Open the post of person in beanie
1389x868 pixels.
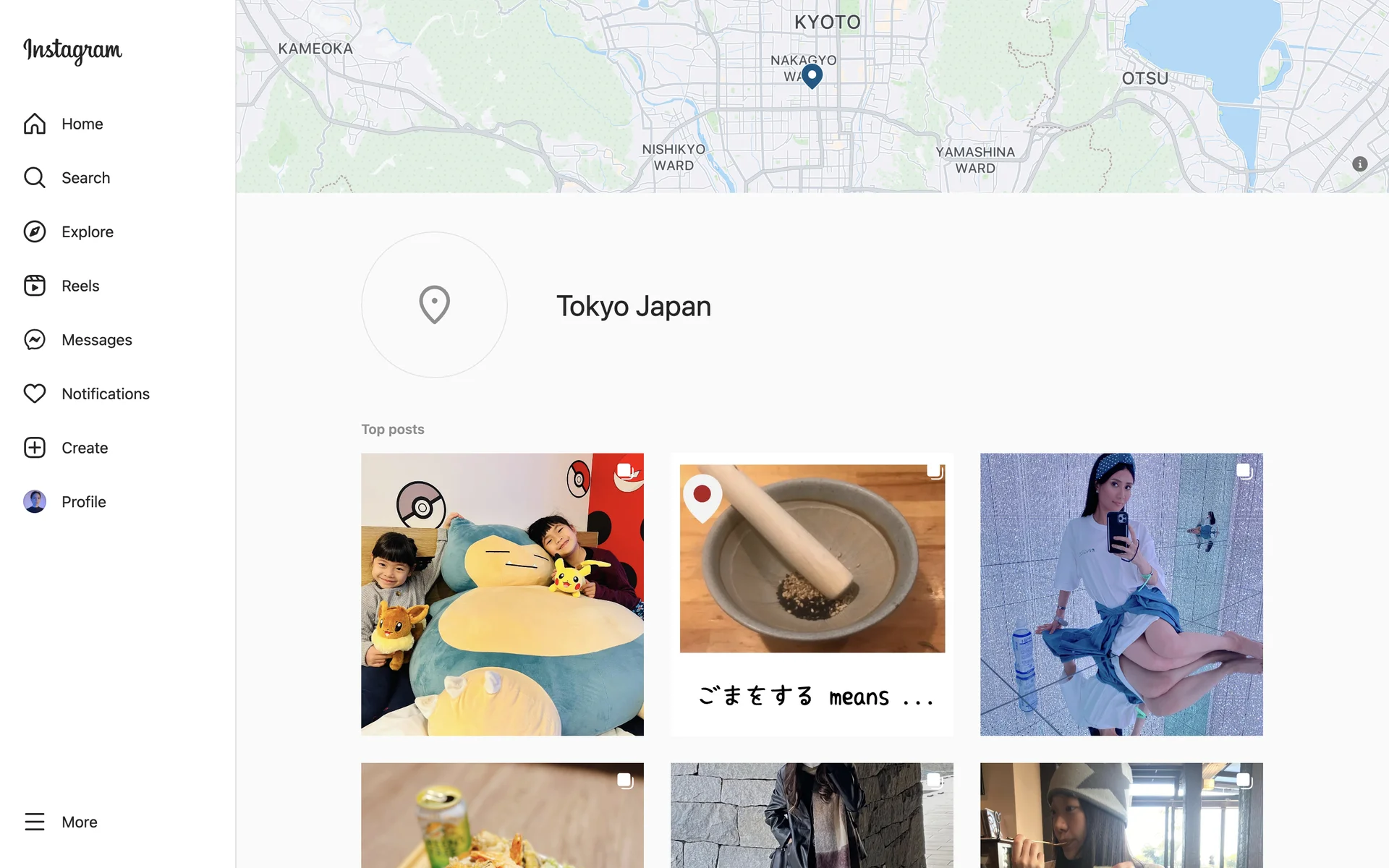[x=1121, y=815]
